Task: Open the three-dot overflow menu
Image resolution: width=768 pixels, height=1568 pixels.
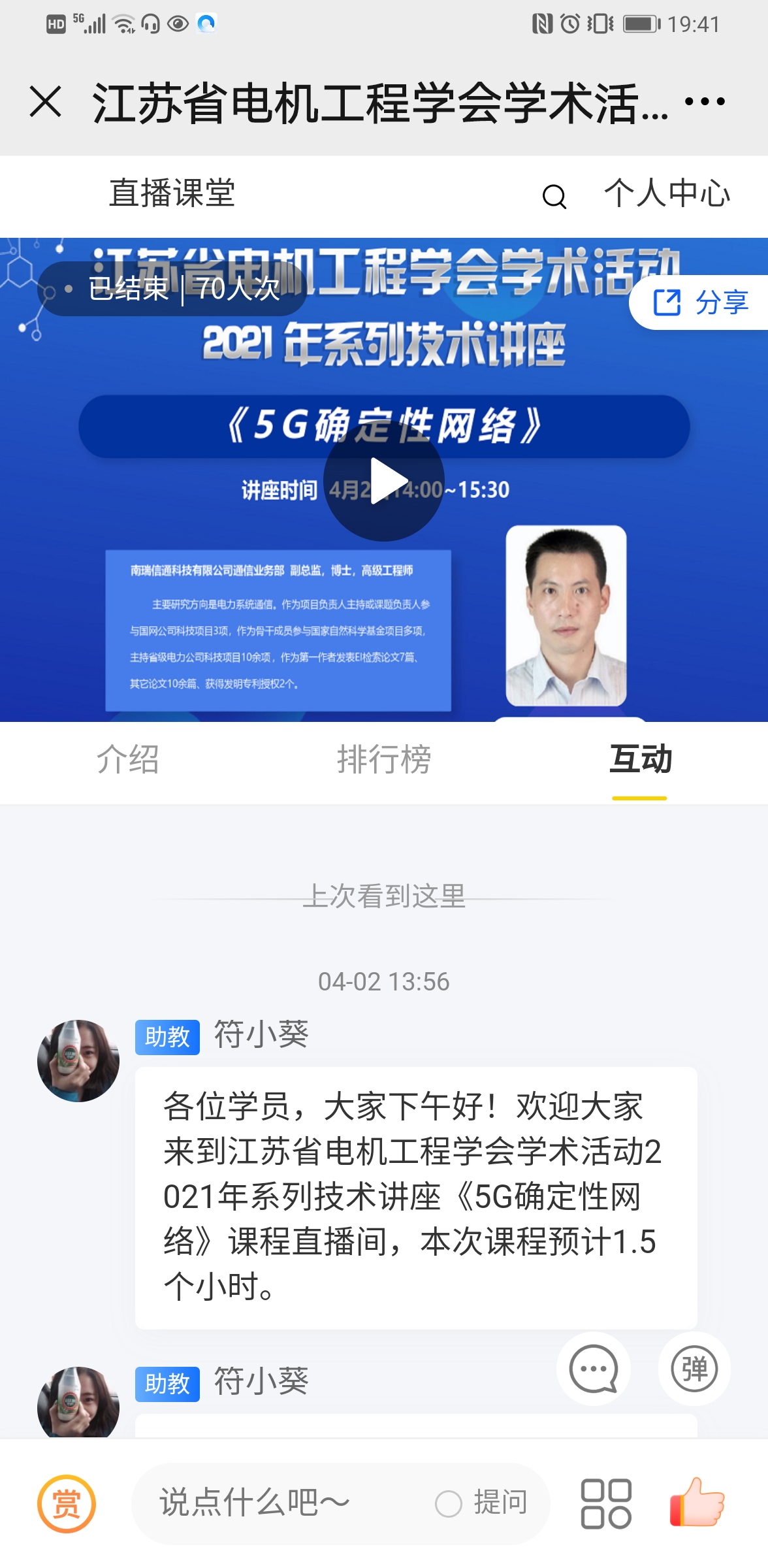Action: click(705, 102)
